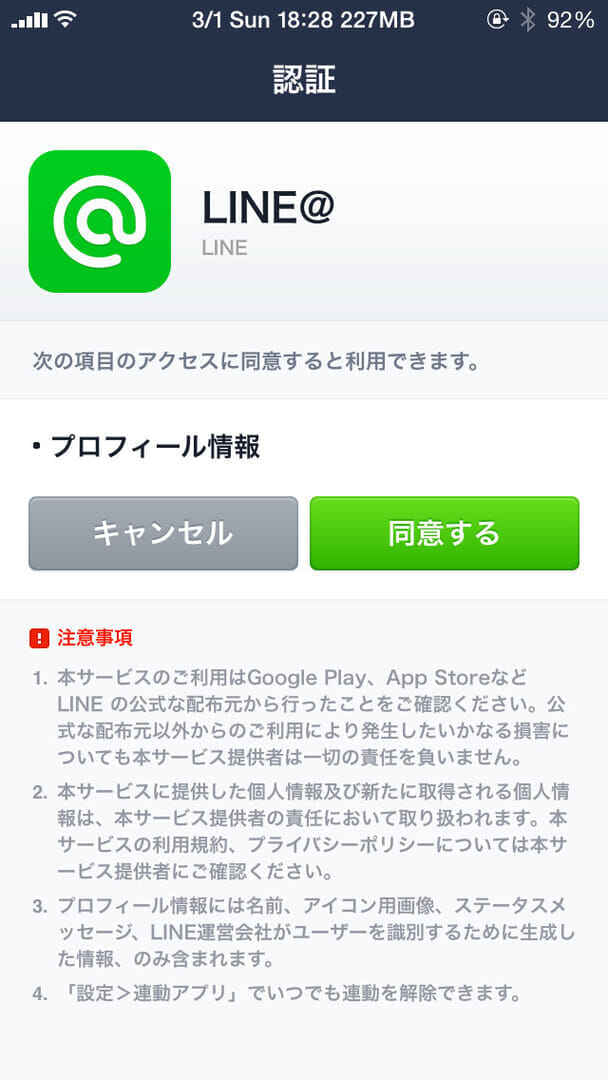Tap the キャンセル button
608x1080 pixels.
[163, 533]
